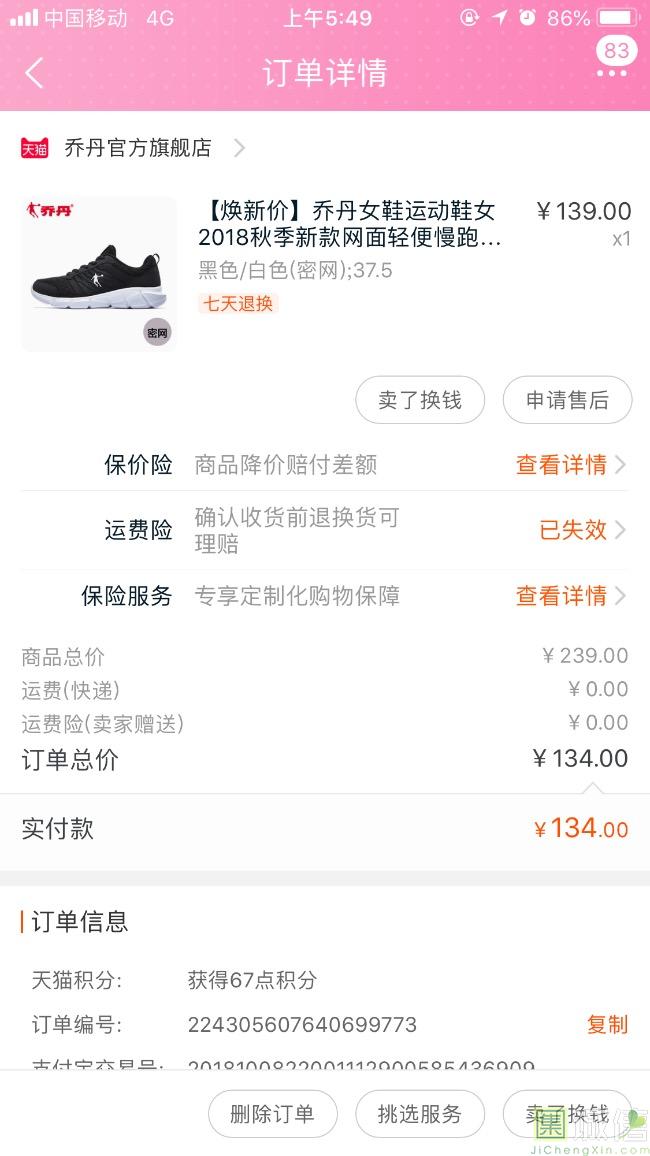This screenshot has height=1156, width=650.
Task: Copy the order number with 复制
Action: pos(607,1024)
